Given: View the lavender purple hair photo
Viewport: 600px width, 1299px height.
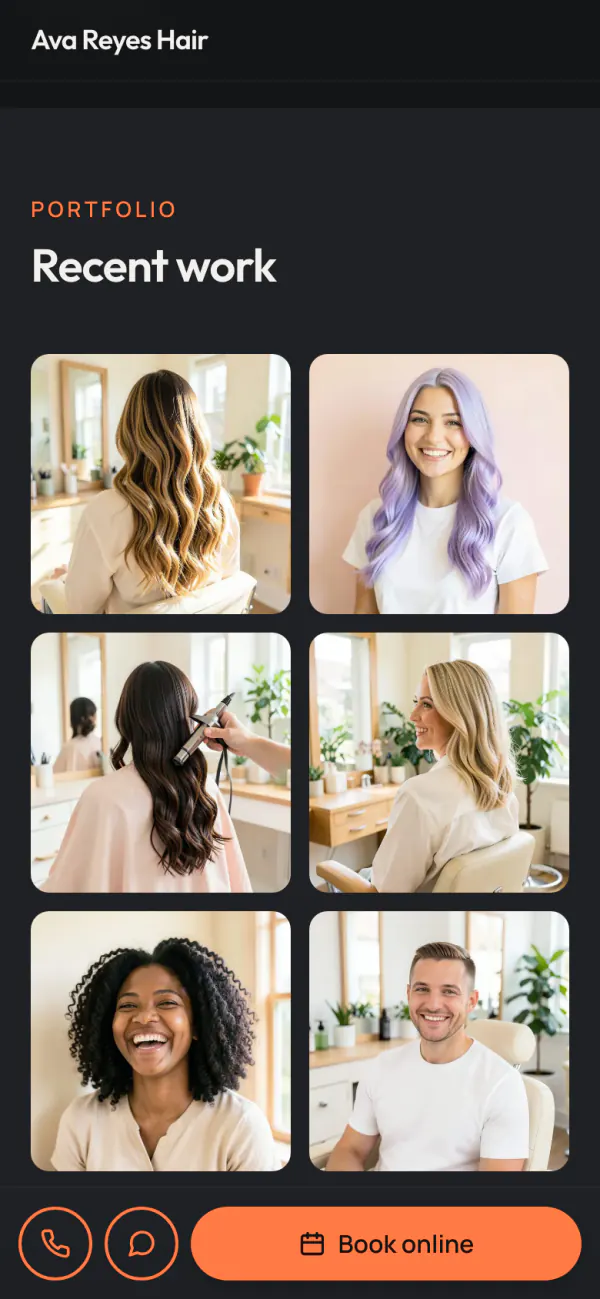Looking at the screenshot, I should [439, 484].
